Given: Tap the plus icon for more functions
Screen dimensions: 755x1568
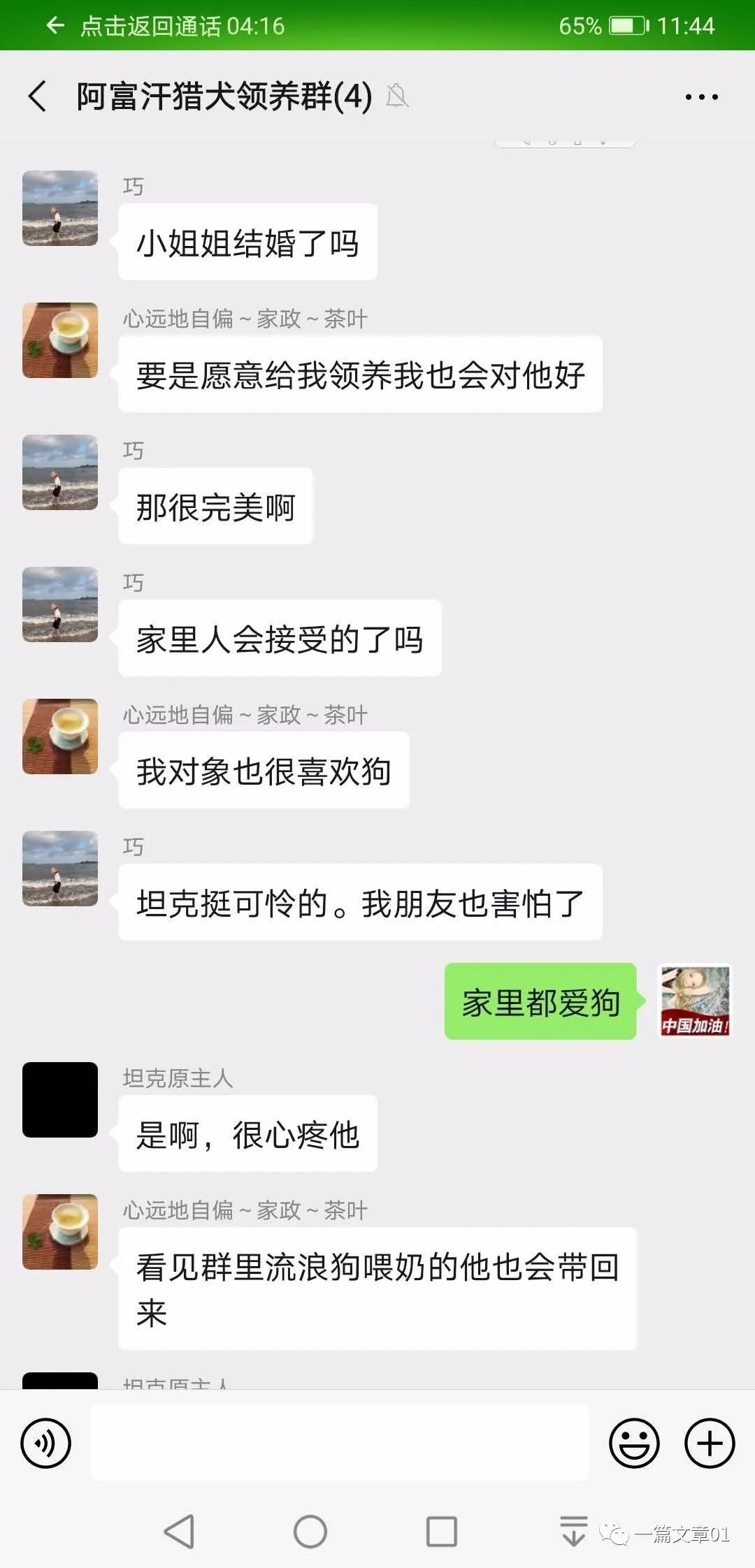Looking at the screenshot, I should click(x=709, y=1440).
